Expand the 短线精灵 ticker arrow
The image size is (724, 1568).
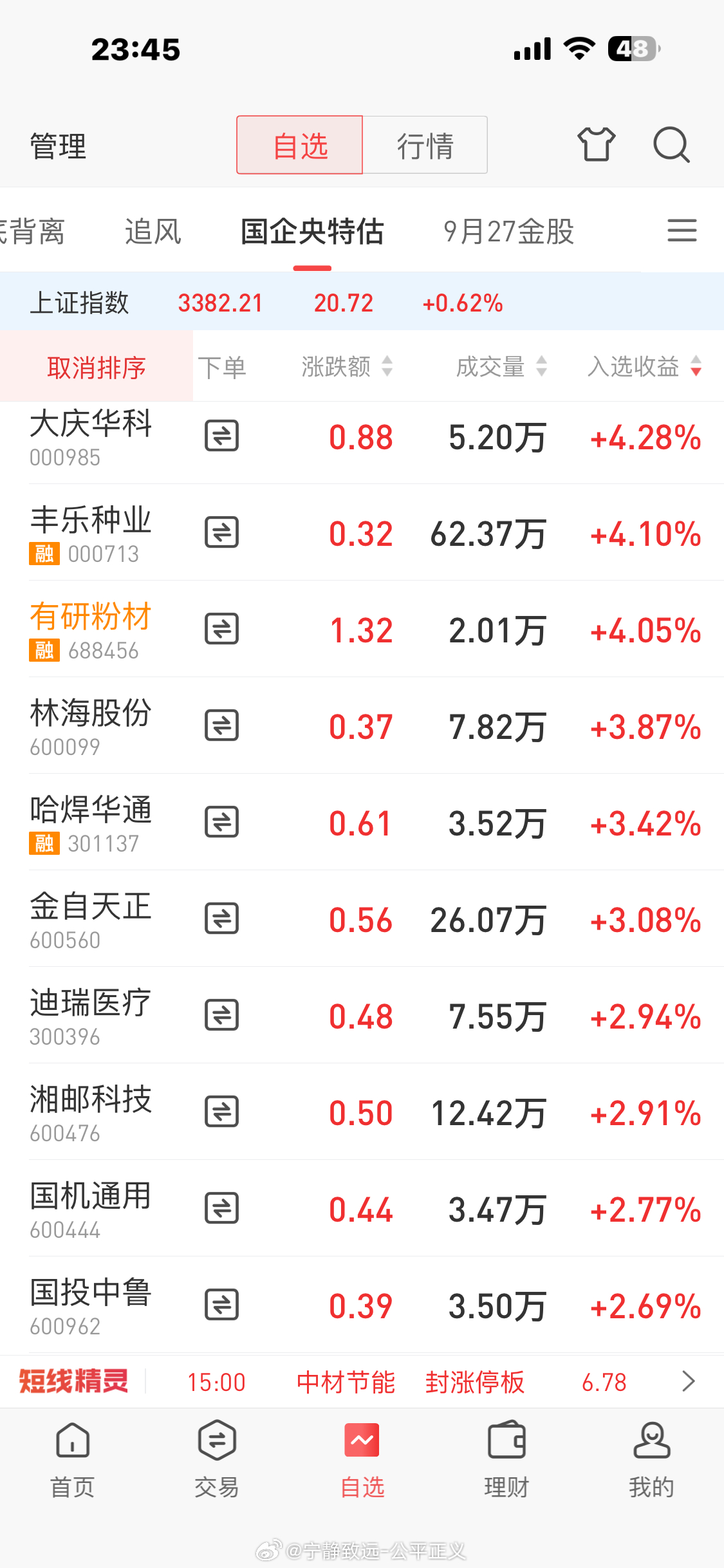tap(688, 1381)
